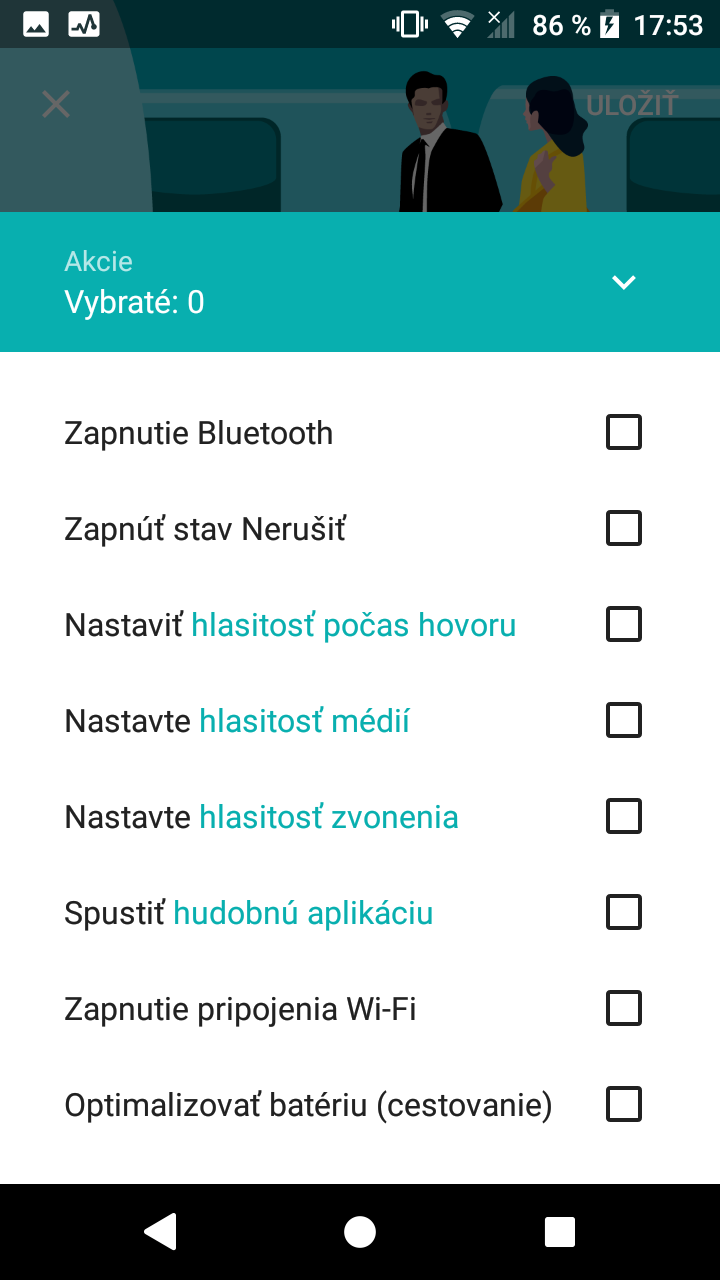This screenshot has width=720, height=1280.
Task: Tap the ULOŽIŤ save button
Action: 632,105
